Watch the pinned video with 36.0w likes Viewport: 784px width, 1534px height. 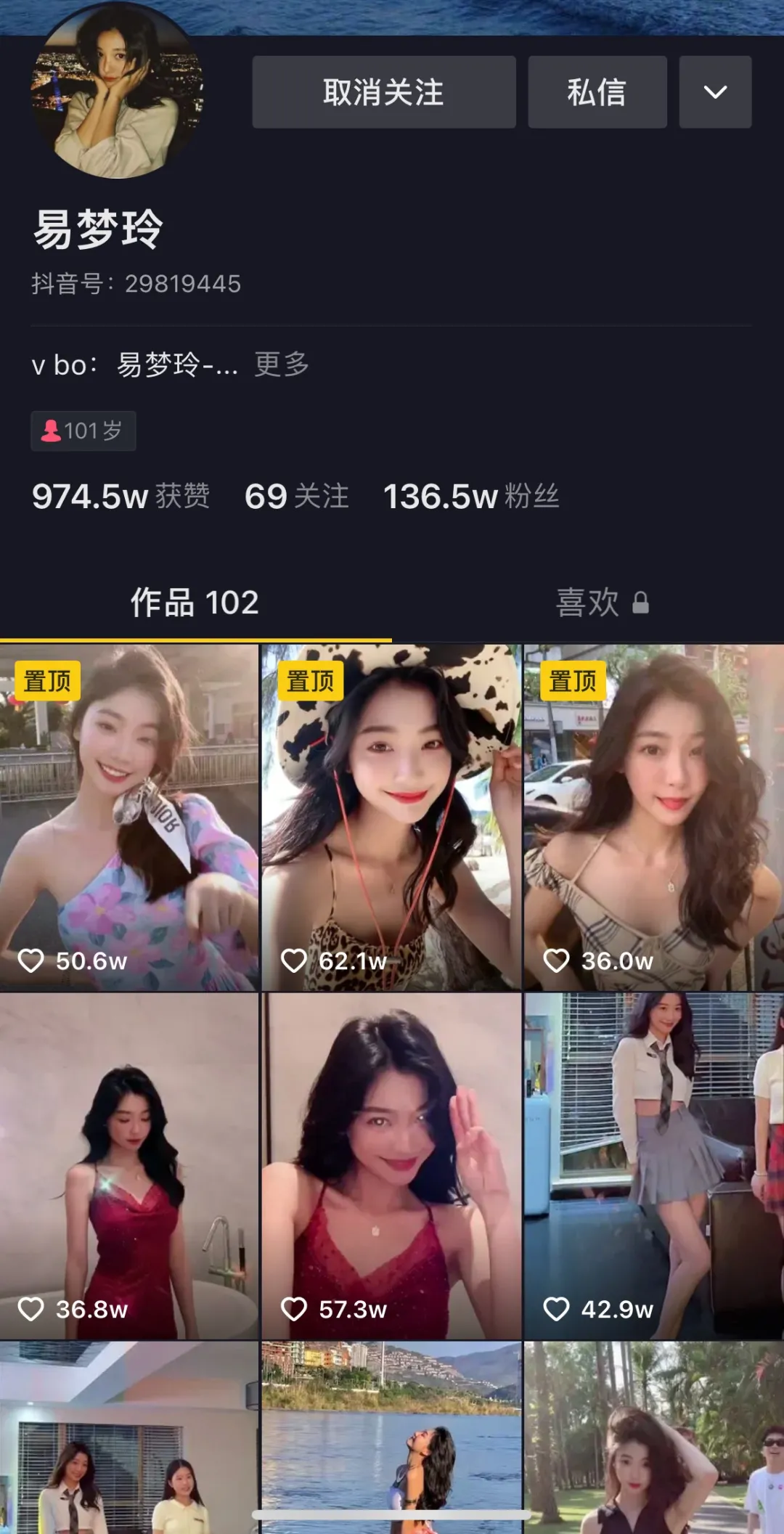click(653, 817)
